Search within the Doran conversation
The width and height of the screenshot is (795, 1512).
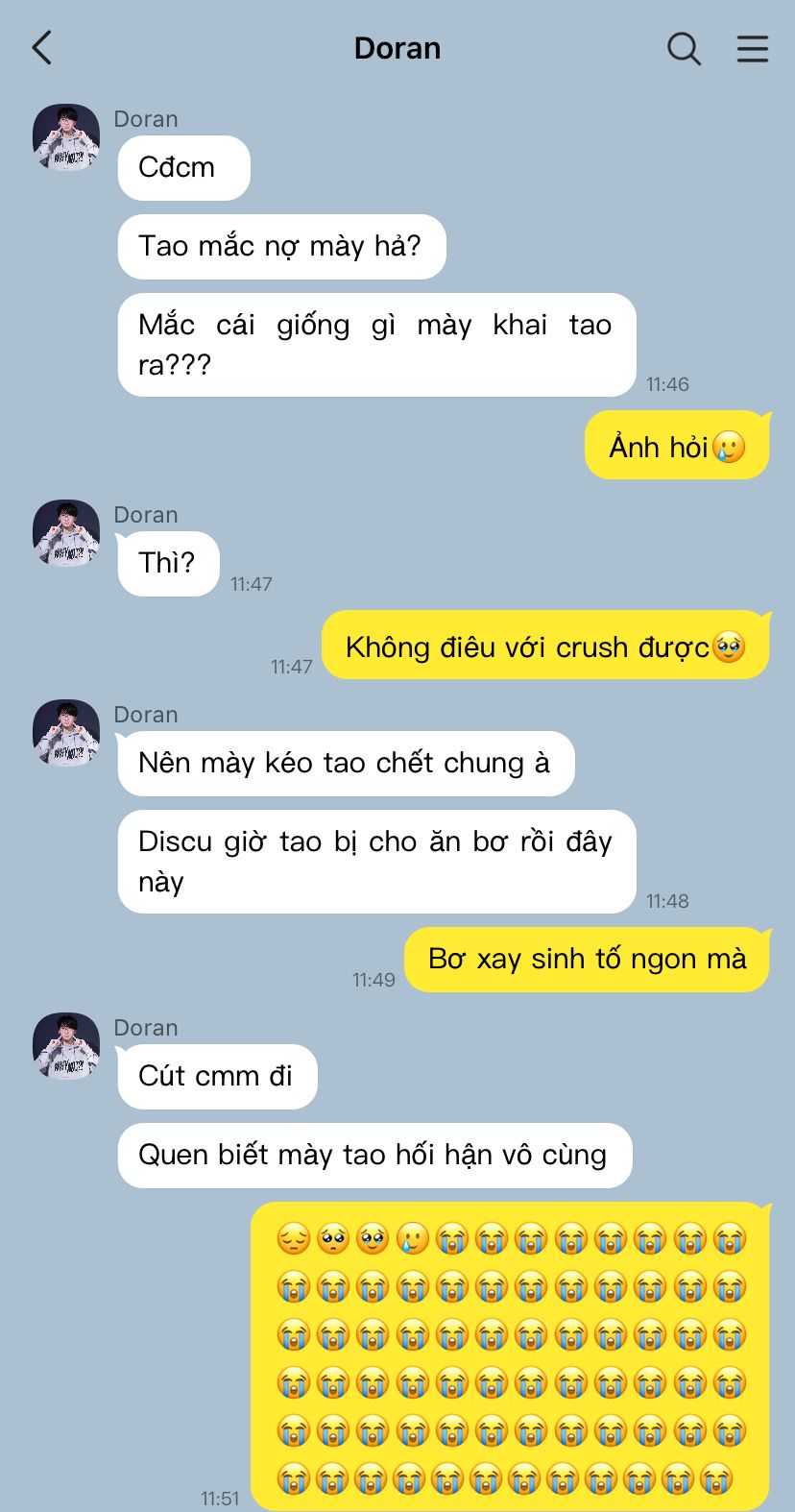coord(684,48)
